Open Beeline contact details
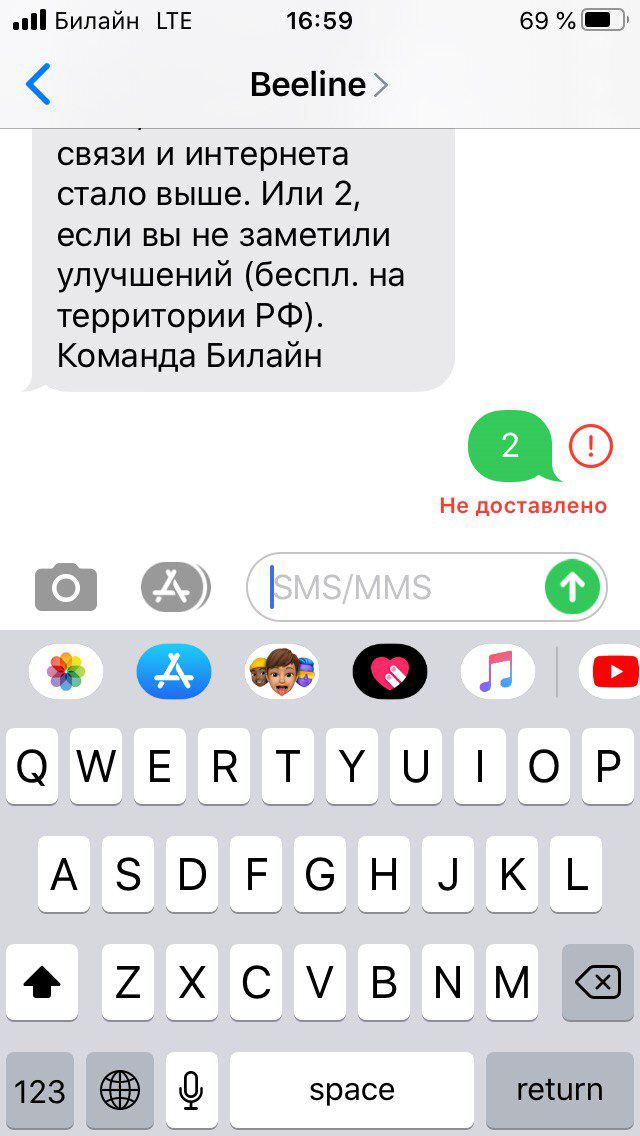This screenshot has width=640, height=1136. [318, 85]
